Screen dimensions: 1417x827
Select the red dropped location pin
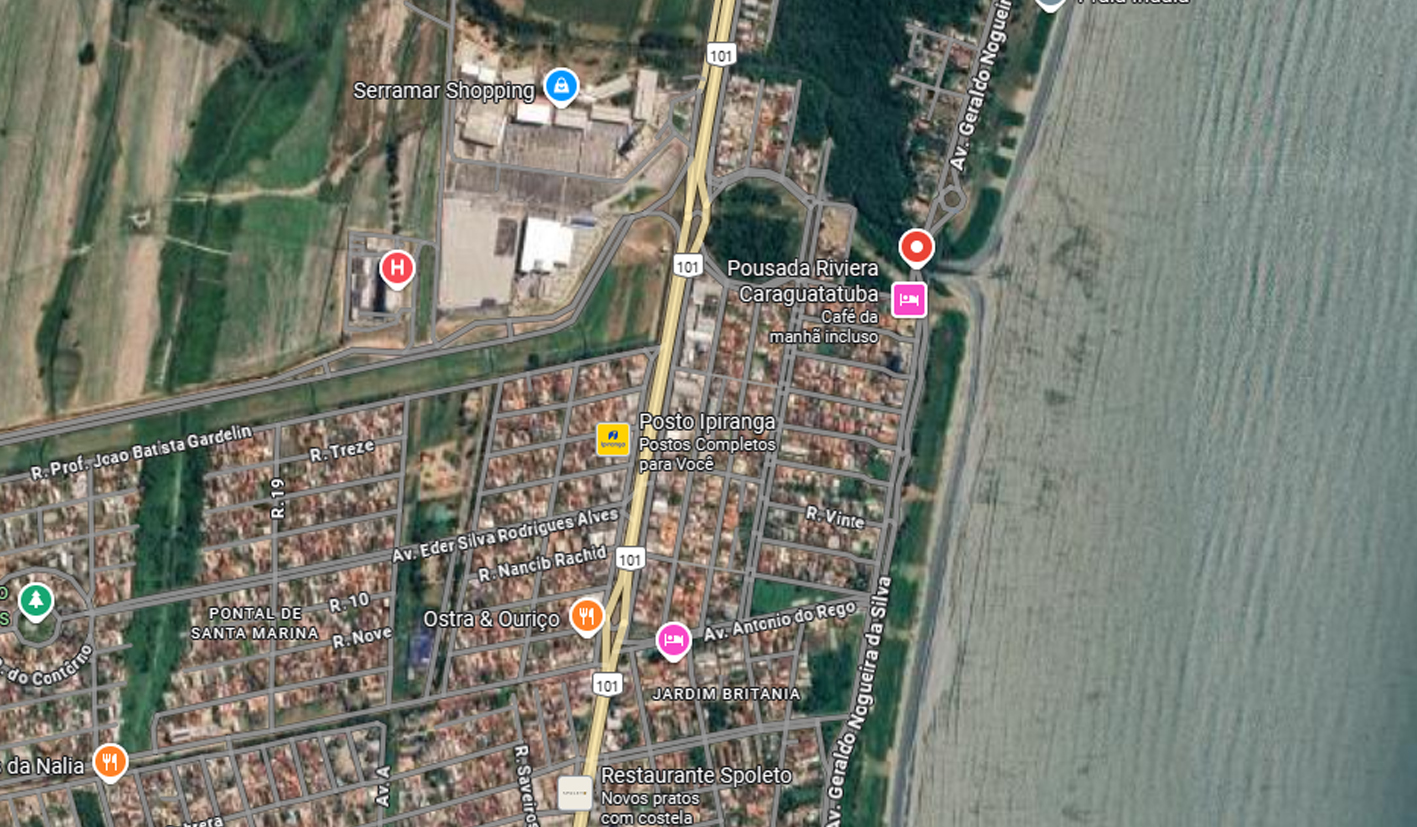(916, 246)
